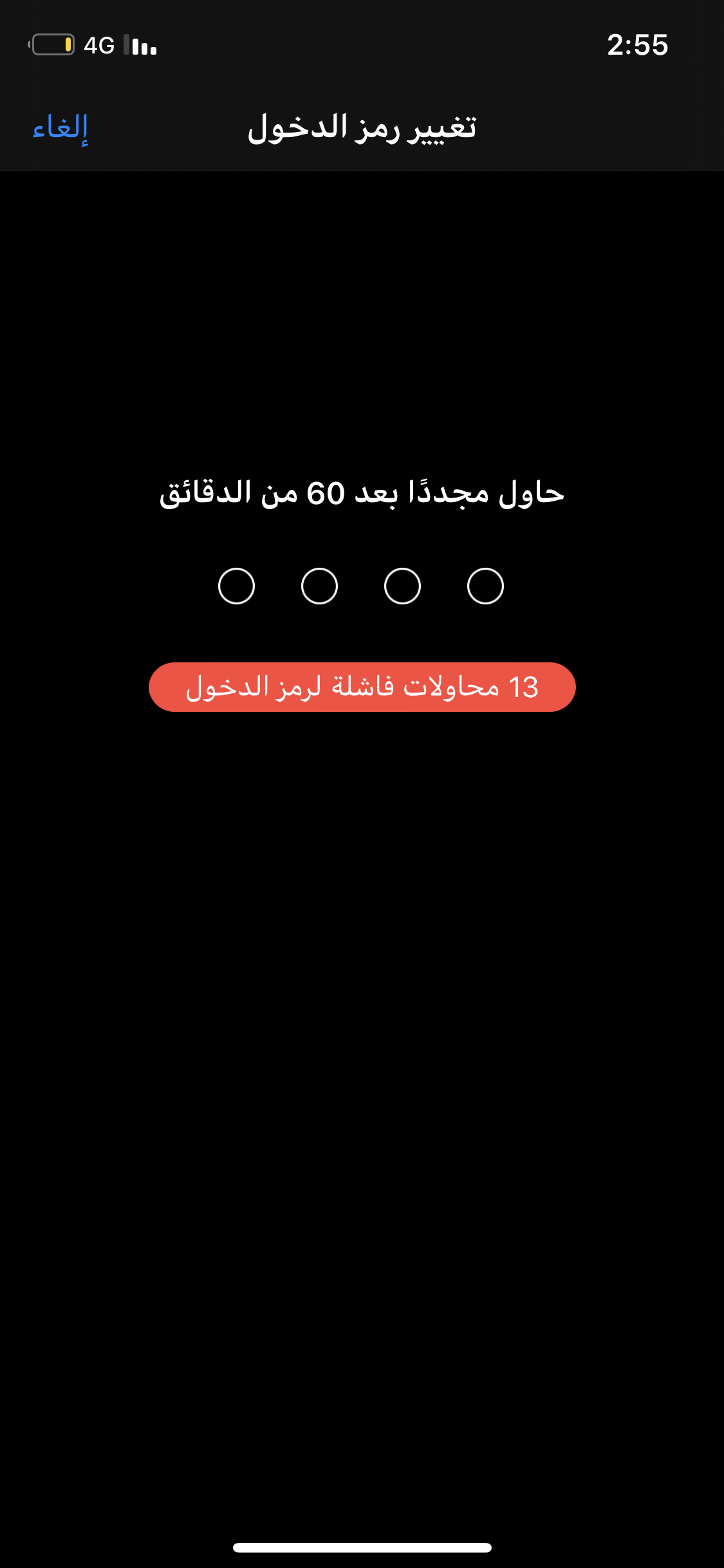
Task: Tap إلغاء to cancel passcode change
Action: 60,128
